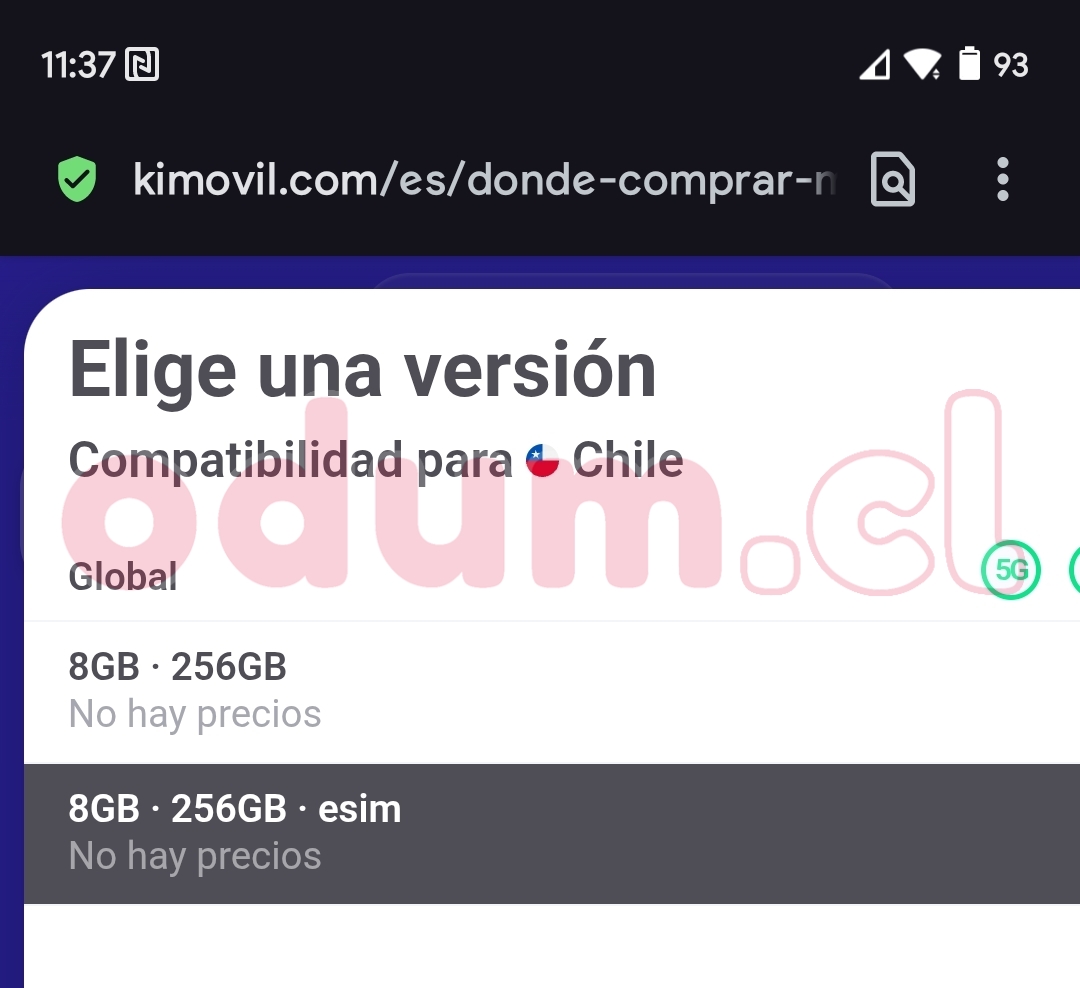Tap the green shield site security icon

77,180
